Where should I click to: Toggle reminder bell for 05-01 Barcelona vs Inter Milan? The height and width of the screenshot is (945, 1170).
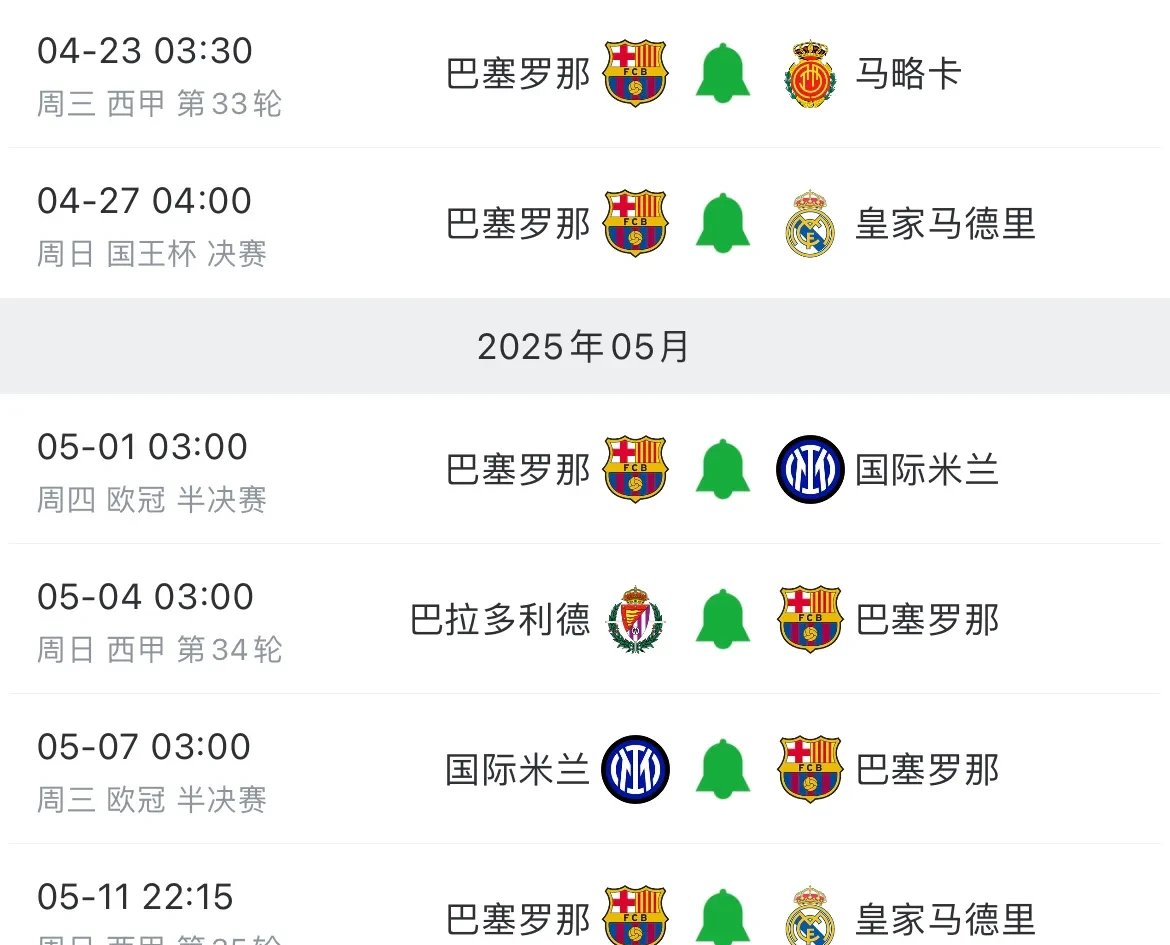click(x=722, y=469)
